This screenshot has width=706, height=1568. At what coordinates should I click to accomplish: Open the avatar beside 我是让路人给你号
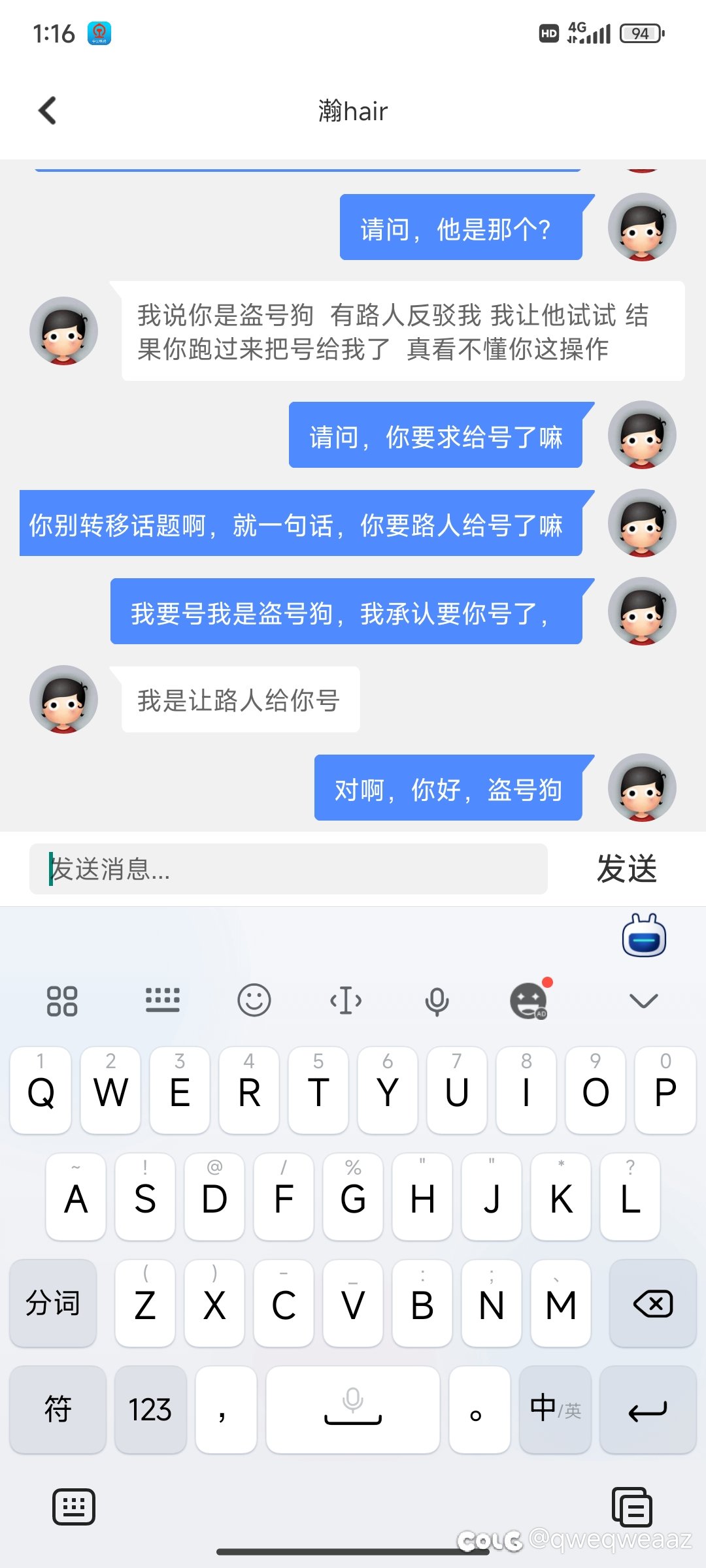point(63,699)
